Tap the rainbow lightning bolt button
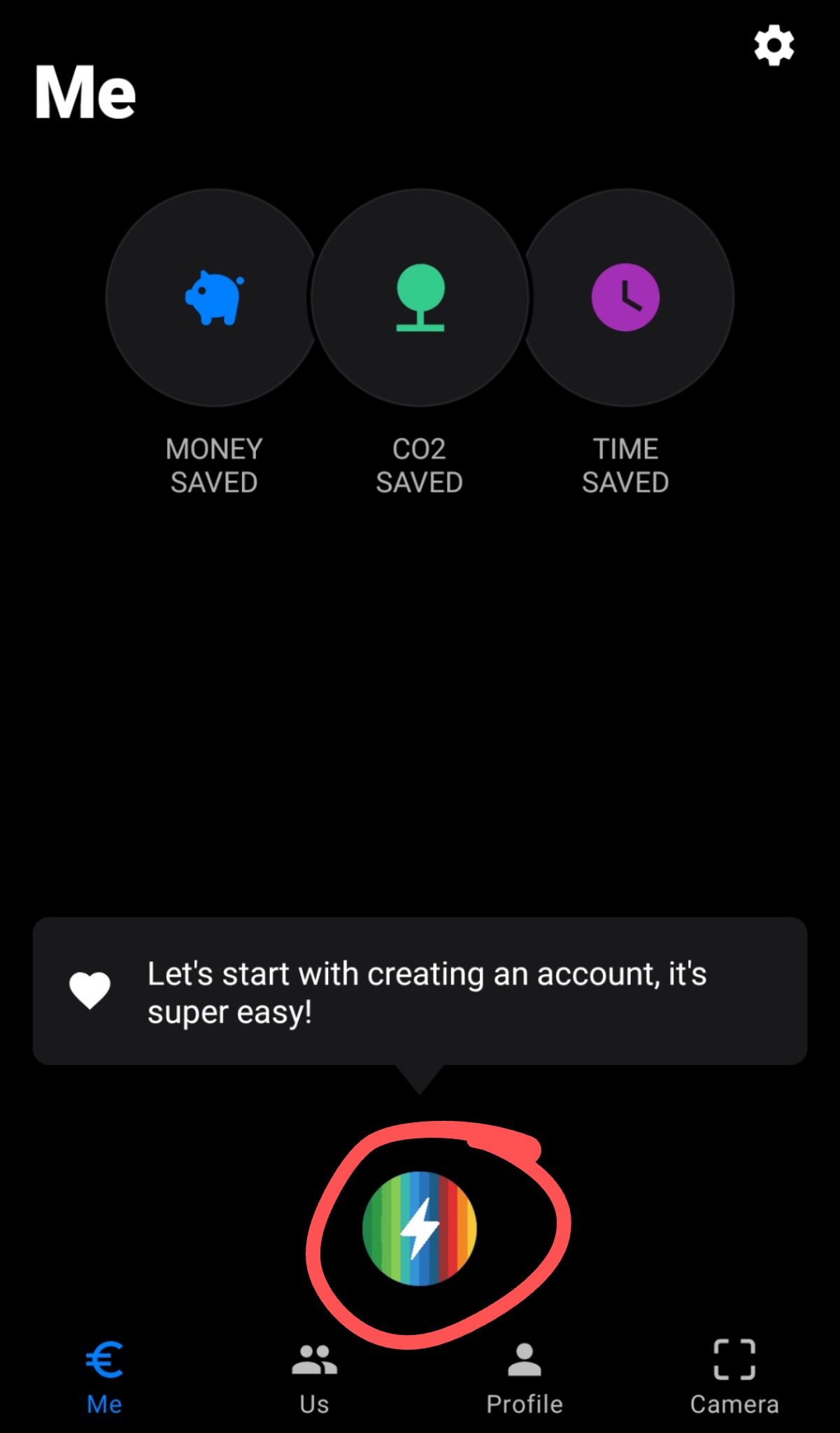Image resolution: width=840 pixels, height=1433 pixels. 420,1228
